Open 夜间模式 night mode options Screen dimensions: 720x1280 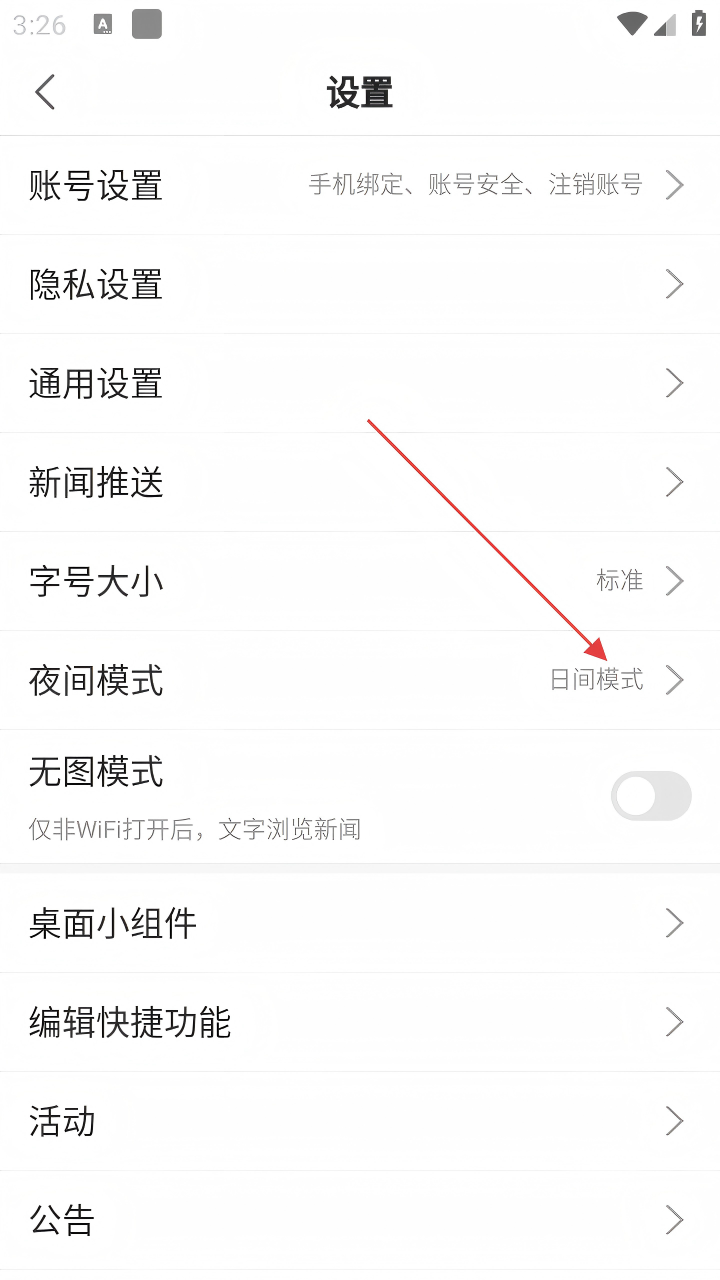pos(360,680)
